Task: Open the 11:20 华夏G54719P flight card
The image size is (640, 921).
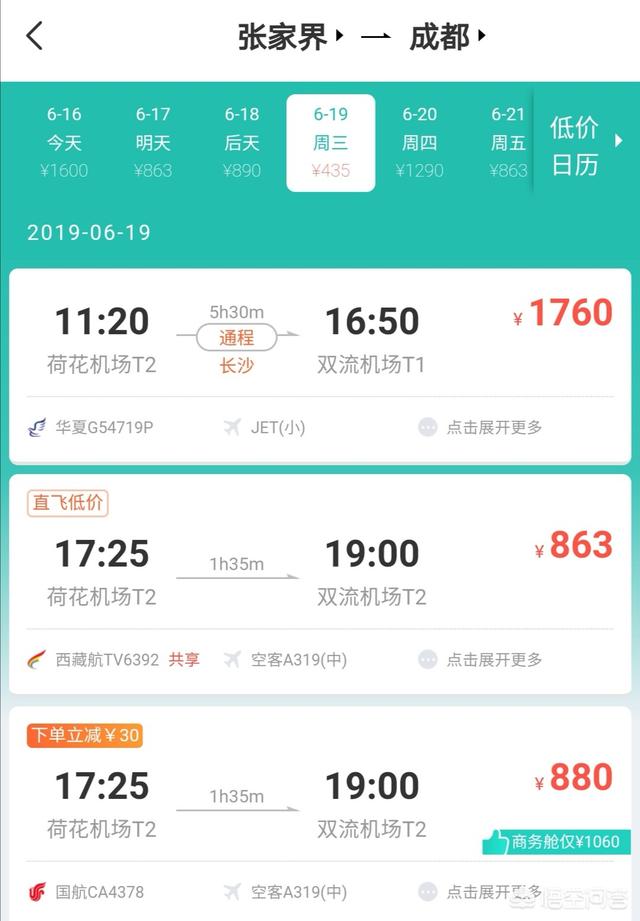Action: tap(320, 340)
